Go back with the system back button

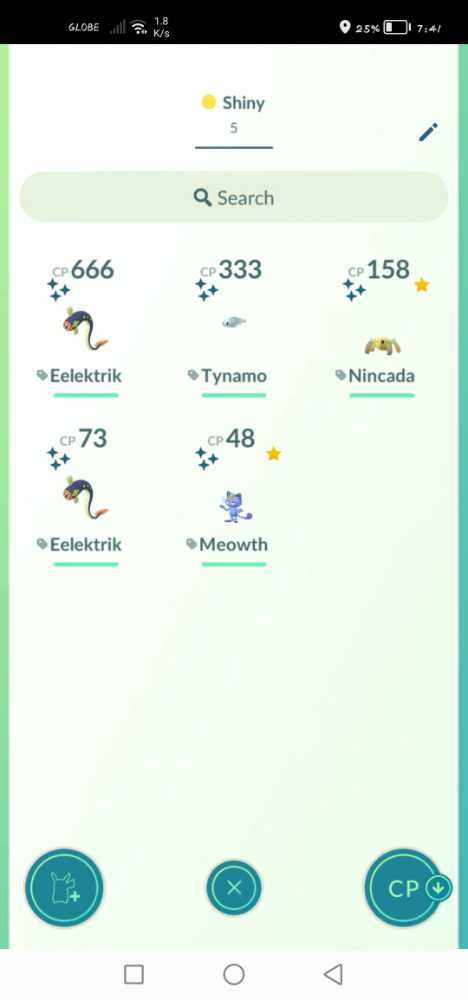[333, 974]
